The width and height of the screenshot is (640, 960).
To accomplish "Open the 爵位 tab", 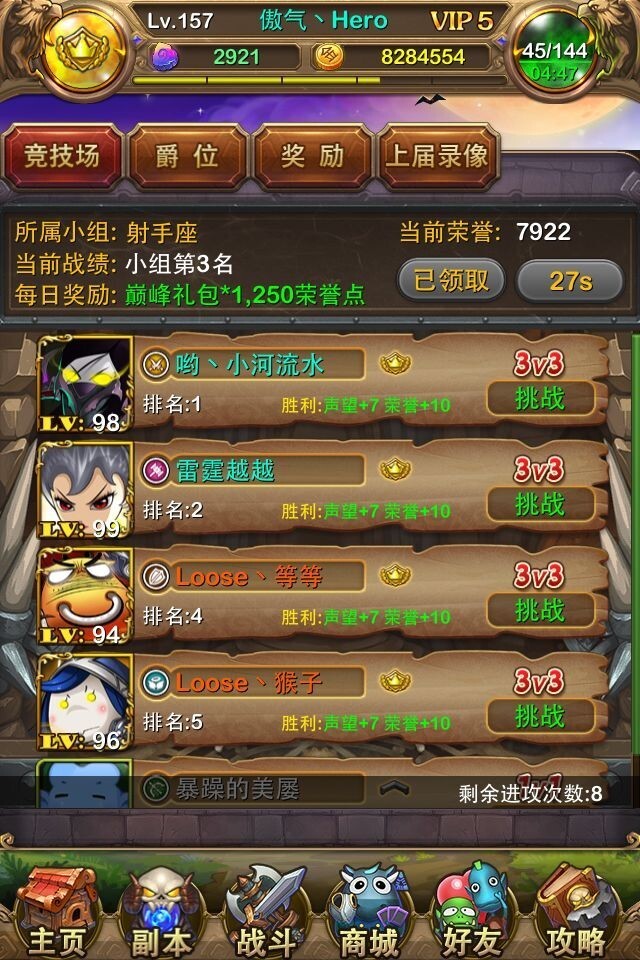I will click(x=187, y=157).
